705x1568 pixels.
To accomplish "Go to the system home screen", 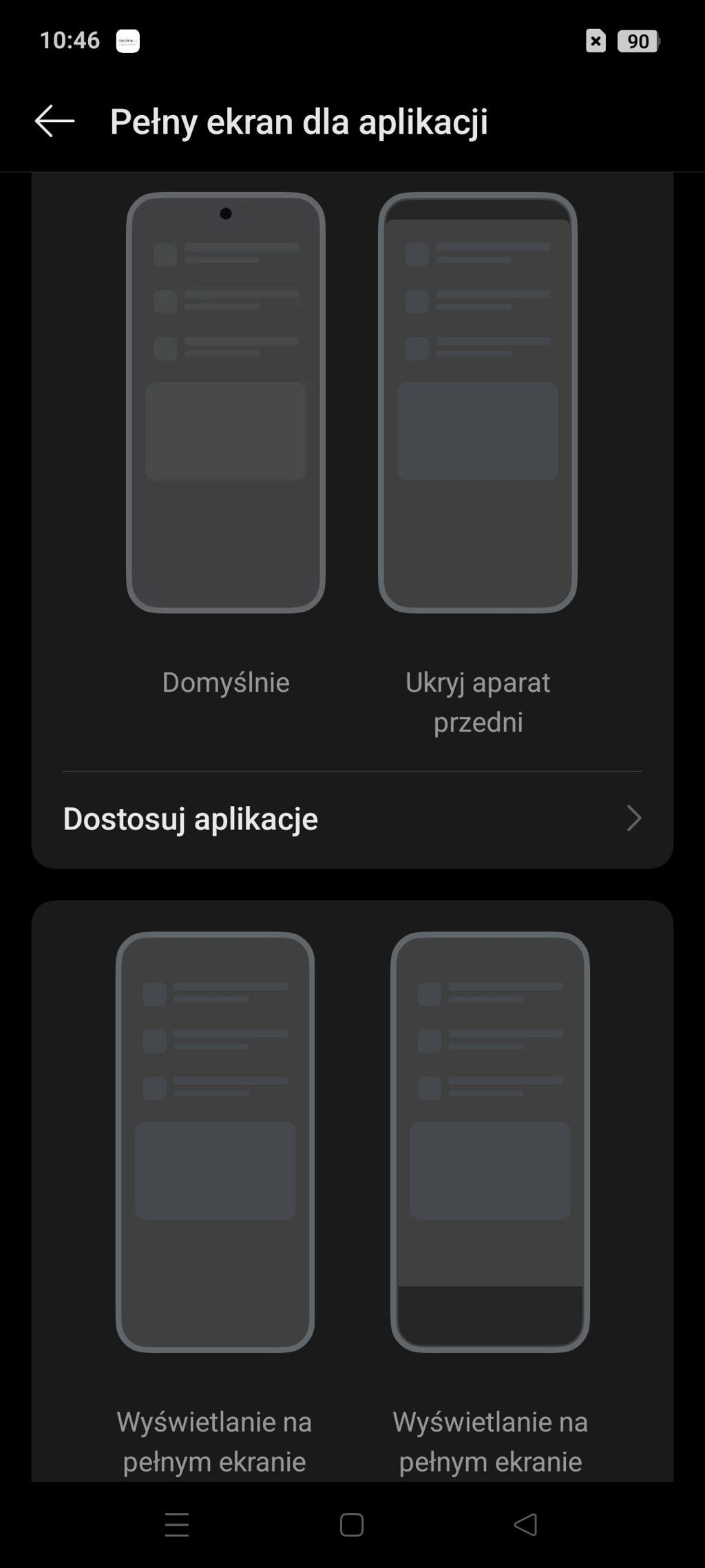I will coord(352,1525).
